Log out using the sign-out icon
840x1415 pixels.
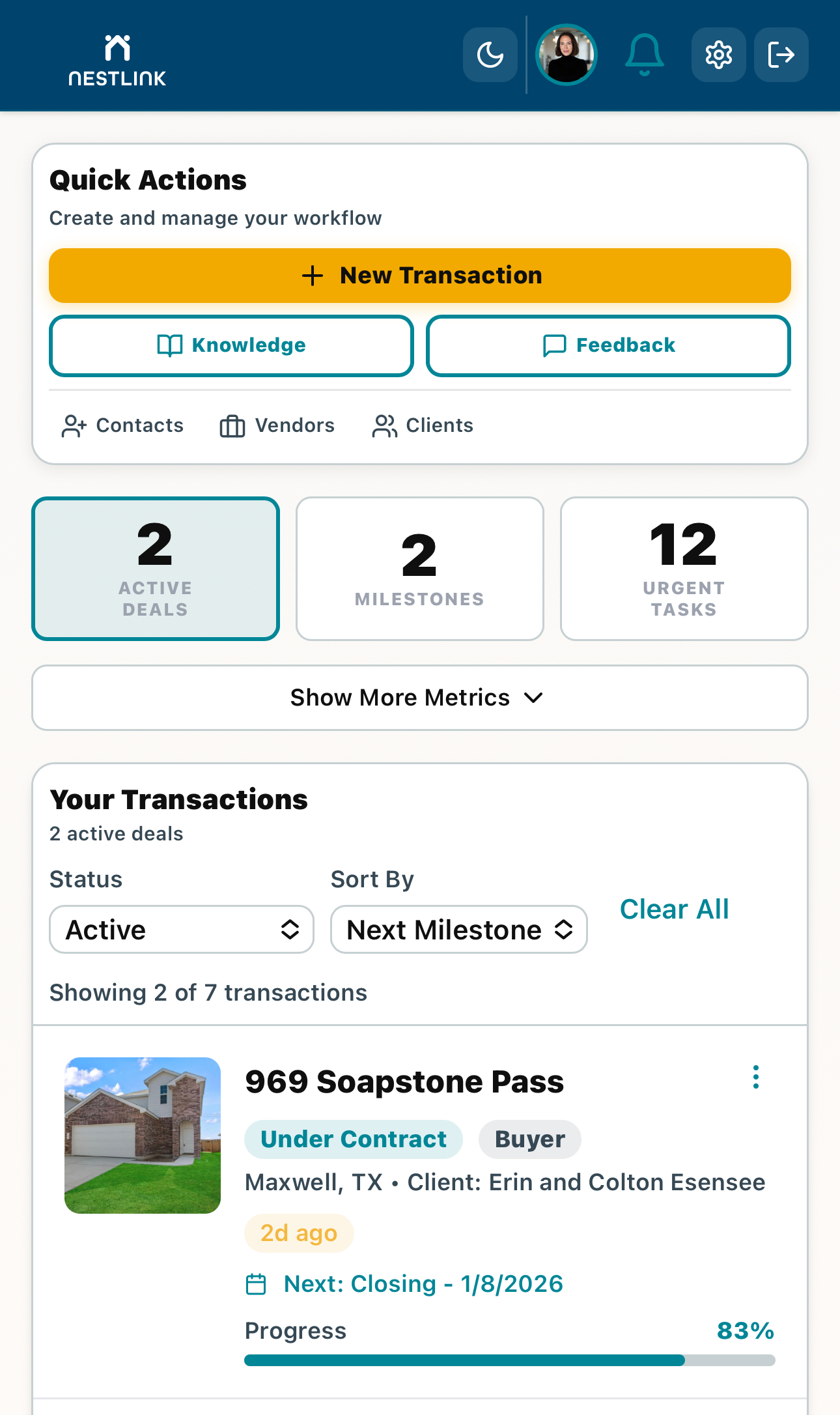[781, 55]
